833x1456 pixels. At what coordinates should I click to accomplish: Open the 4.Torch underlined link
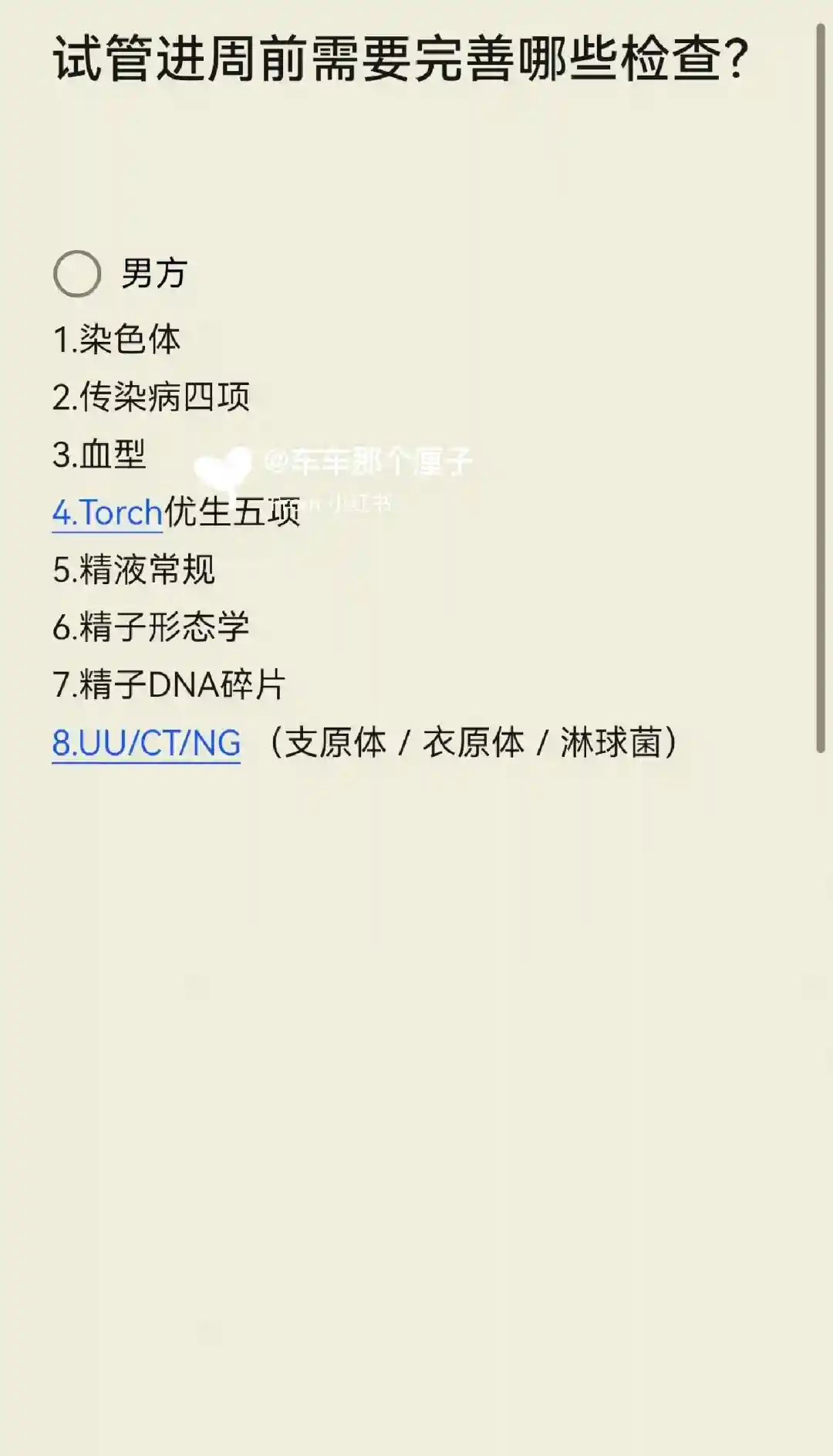pyautogui.click(x=107, y=513)
